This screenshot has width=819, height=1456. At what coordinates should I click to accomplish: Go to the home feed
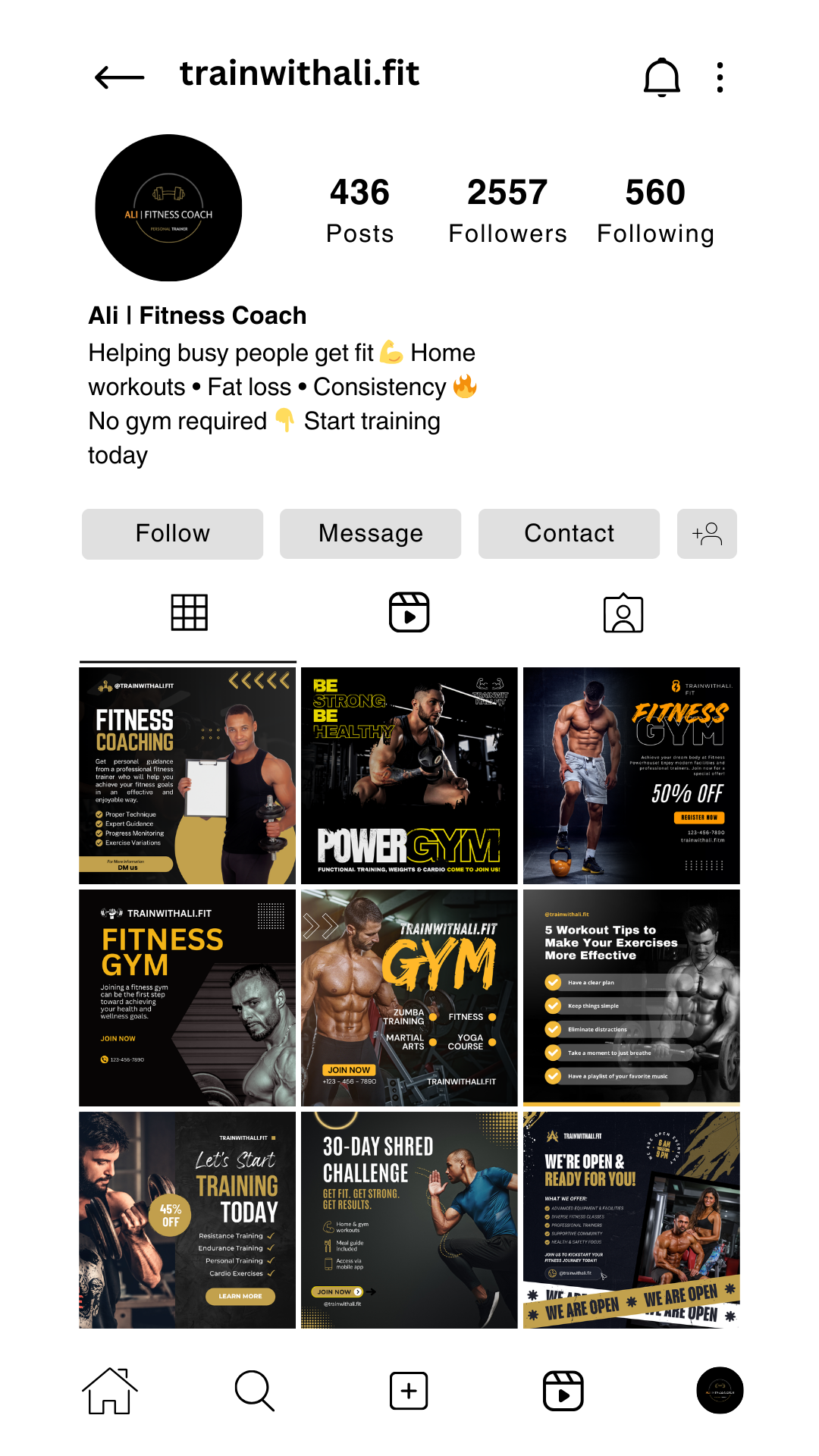pos(110,1391)
